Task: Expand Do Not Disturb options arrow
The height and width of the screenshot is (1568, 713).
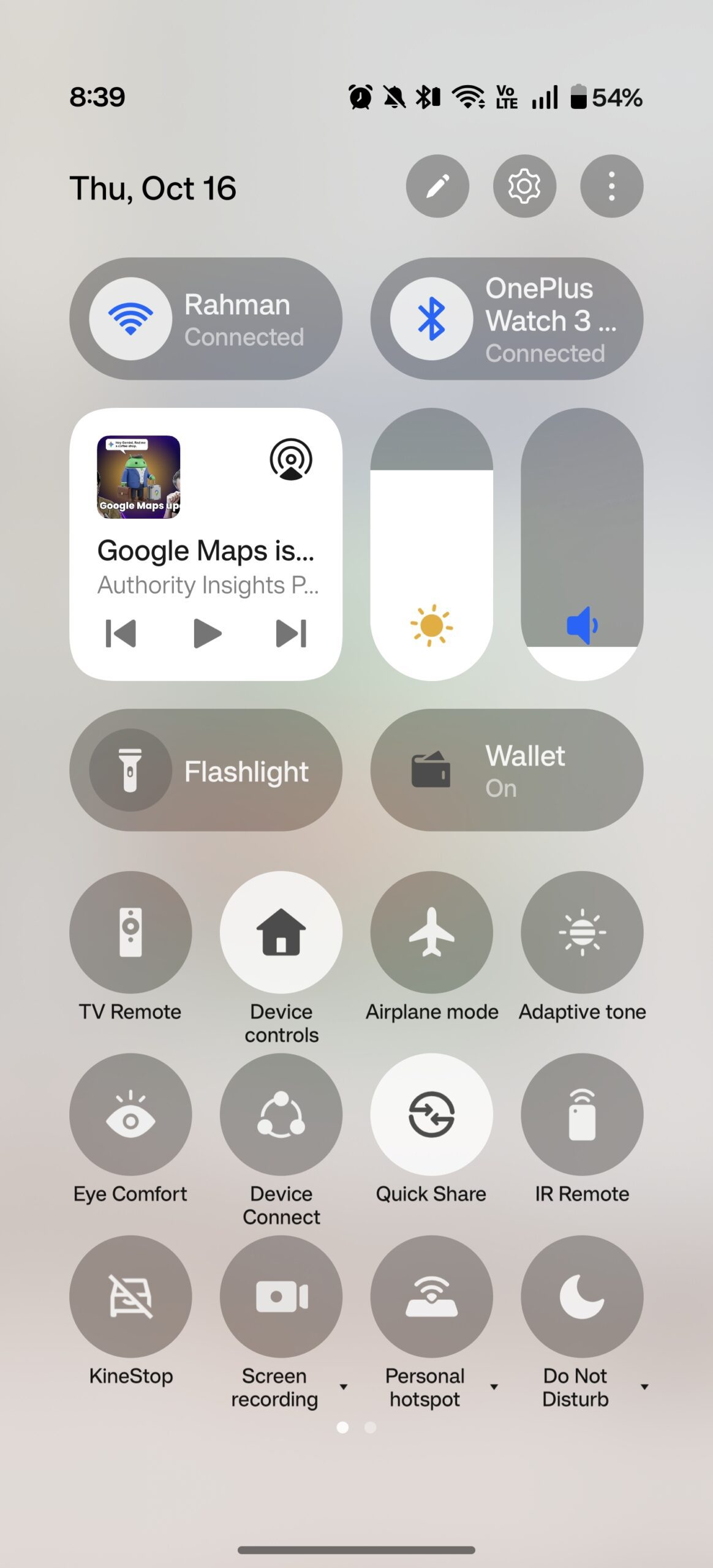Action: [644, 1387]
